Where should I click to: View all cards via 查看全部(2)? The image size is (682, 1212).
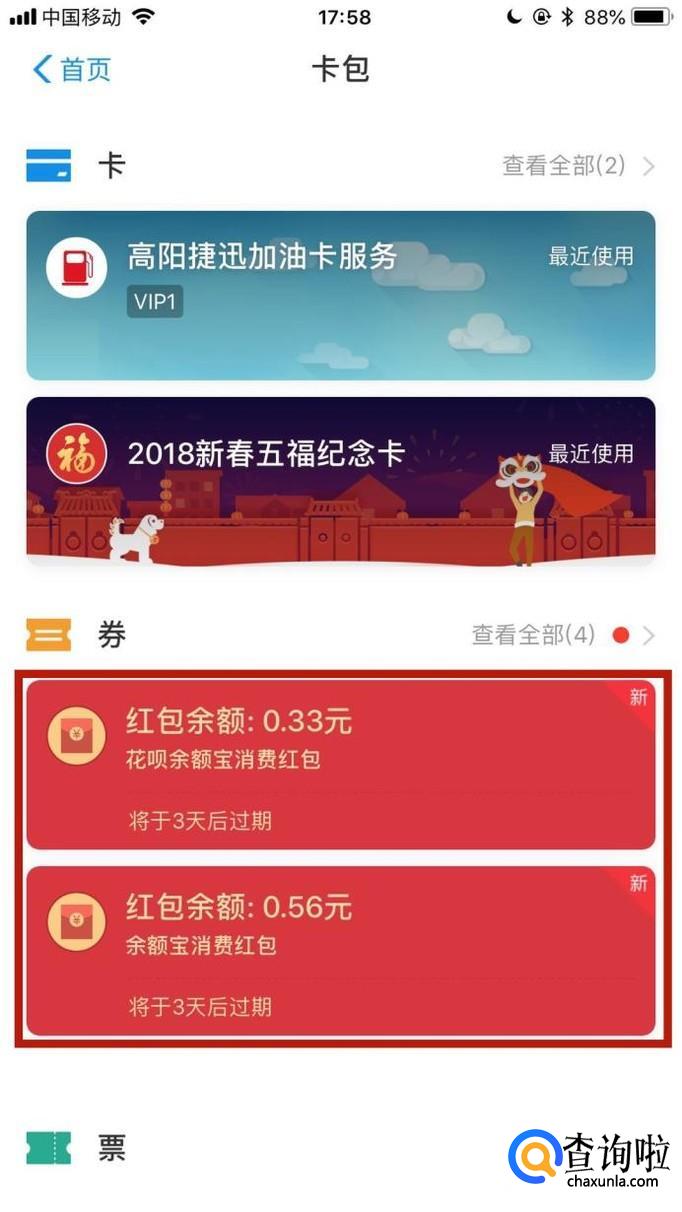click(577, 166)
